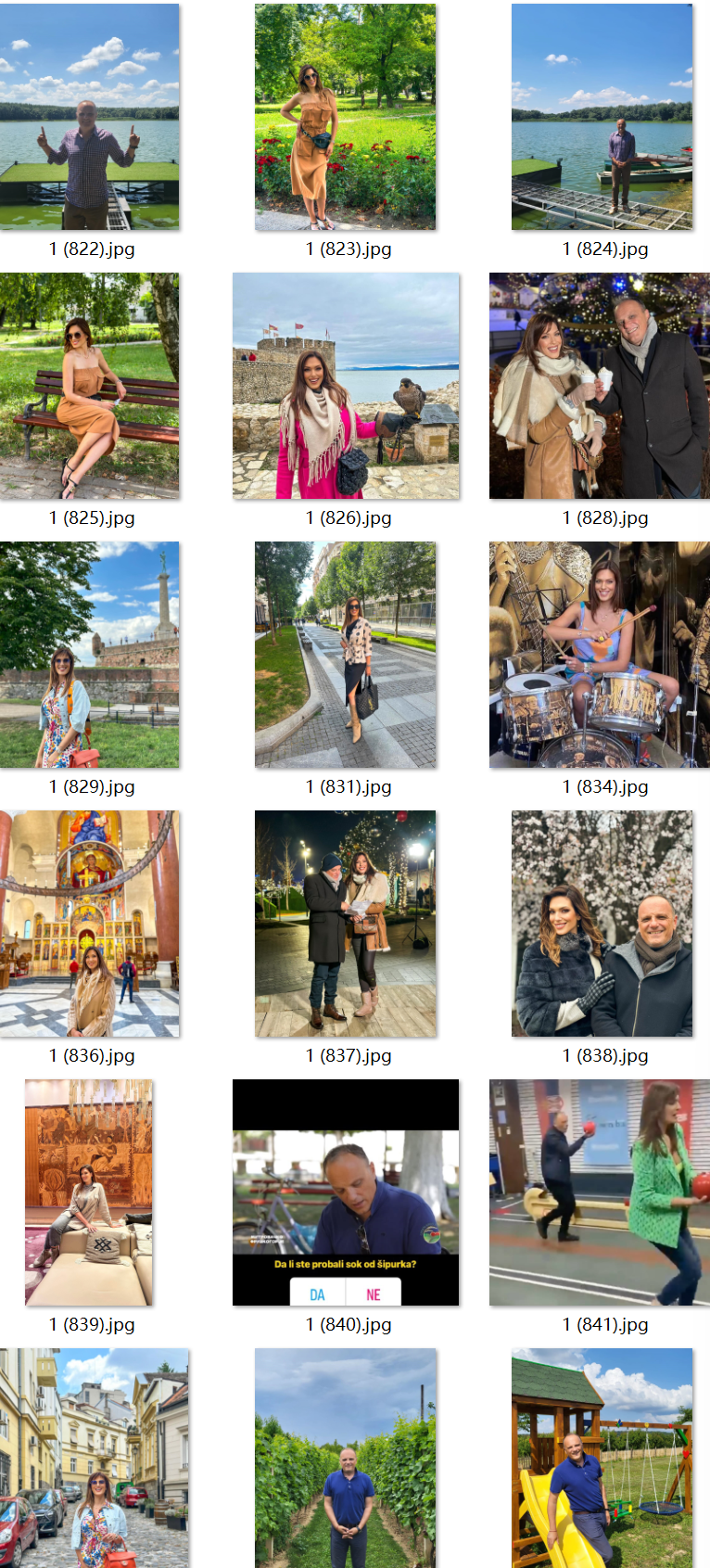Select the 1 (836).jpg file
This screenshot has width=710, height=1568.
pos(90,924)
